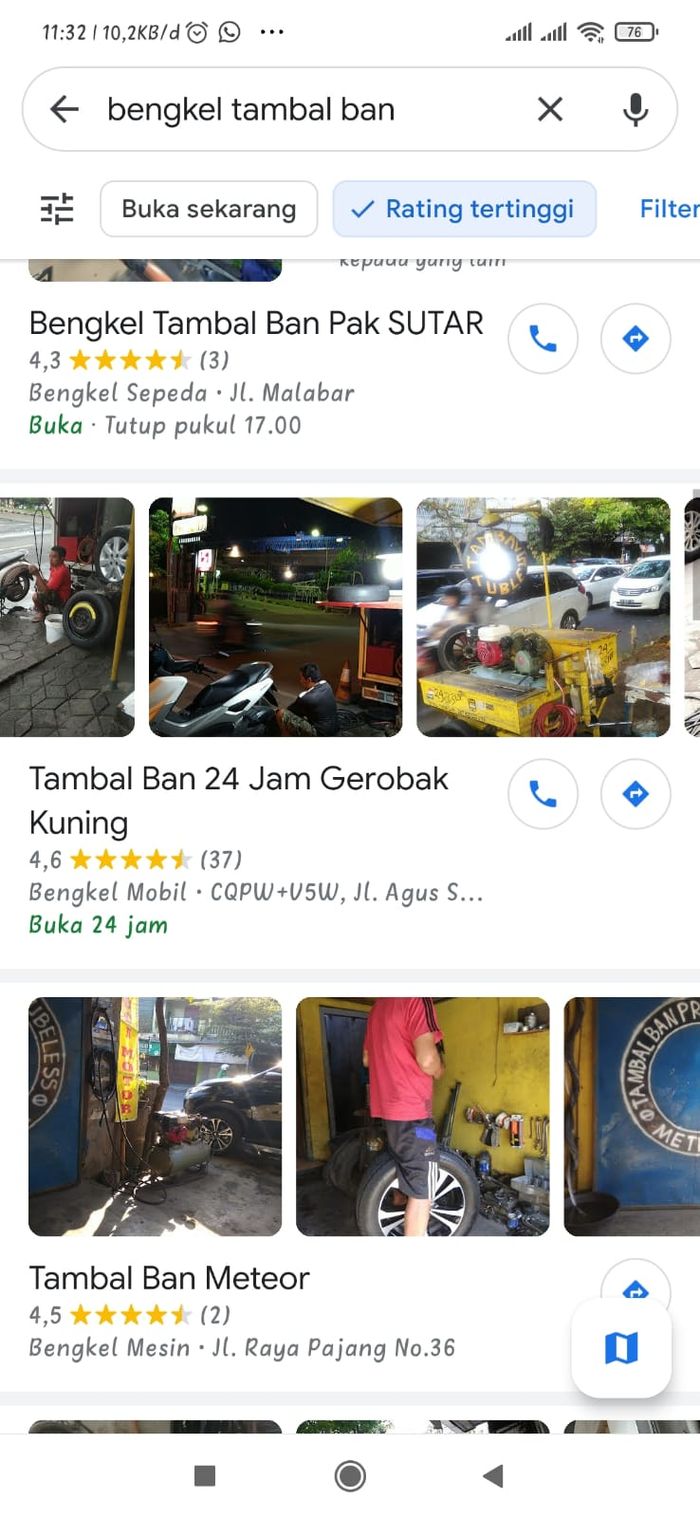
Task: Open the Tambal Ban Meteor listing
Action: click(x=170, y=1278)
